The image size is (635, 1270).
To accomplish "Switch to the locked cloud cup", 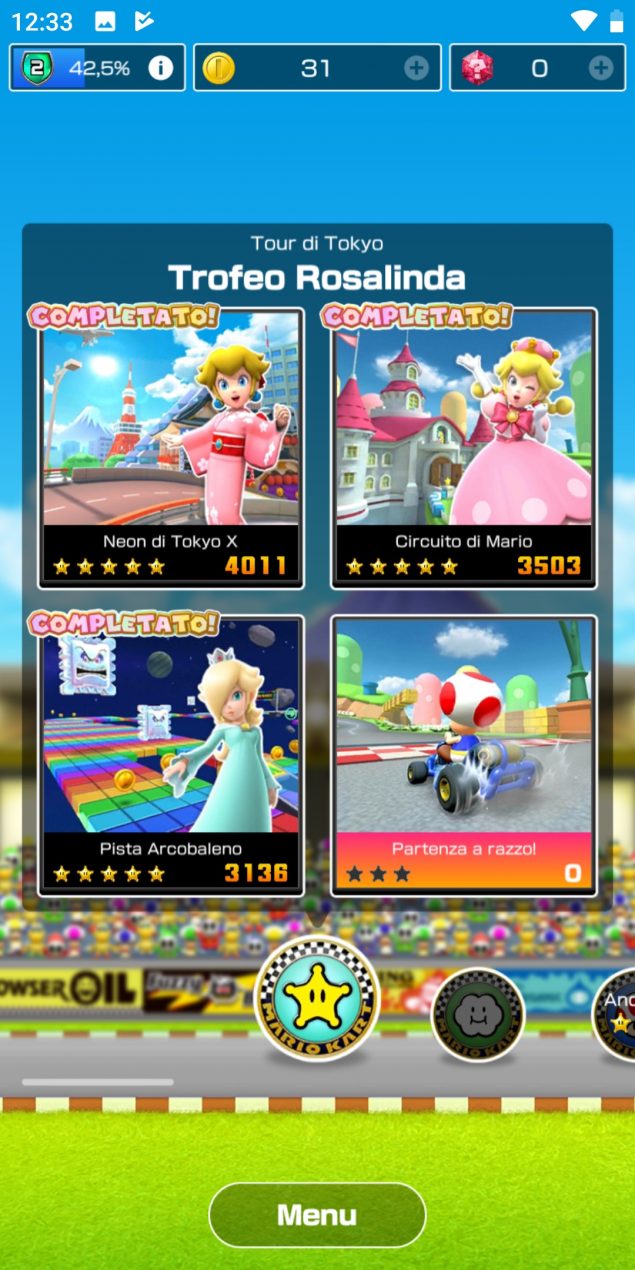I will (477, 1015).
